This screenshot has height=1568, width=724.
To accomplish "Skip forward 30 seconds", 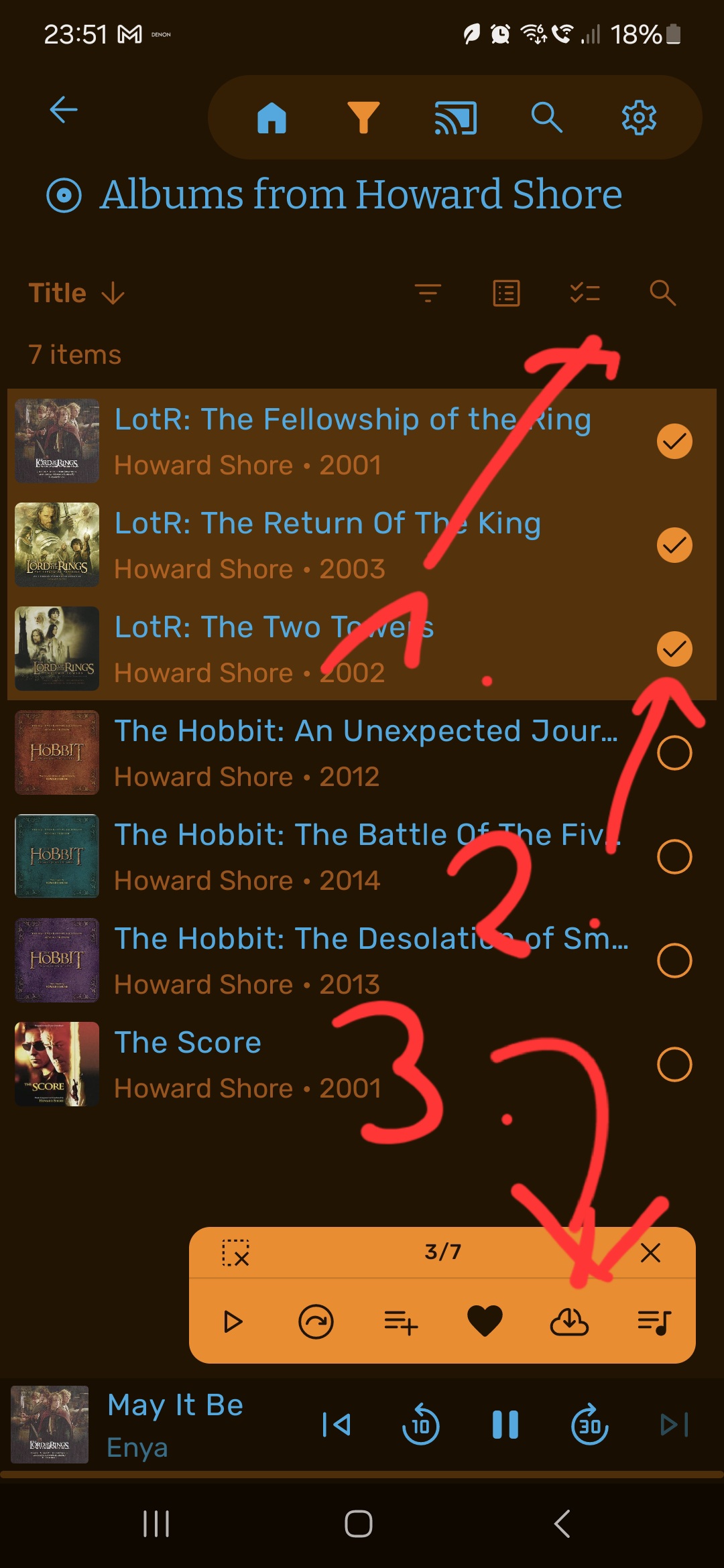I will (590, 1425).
